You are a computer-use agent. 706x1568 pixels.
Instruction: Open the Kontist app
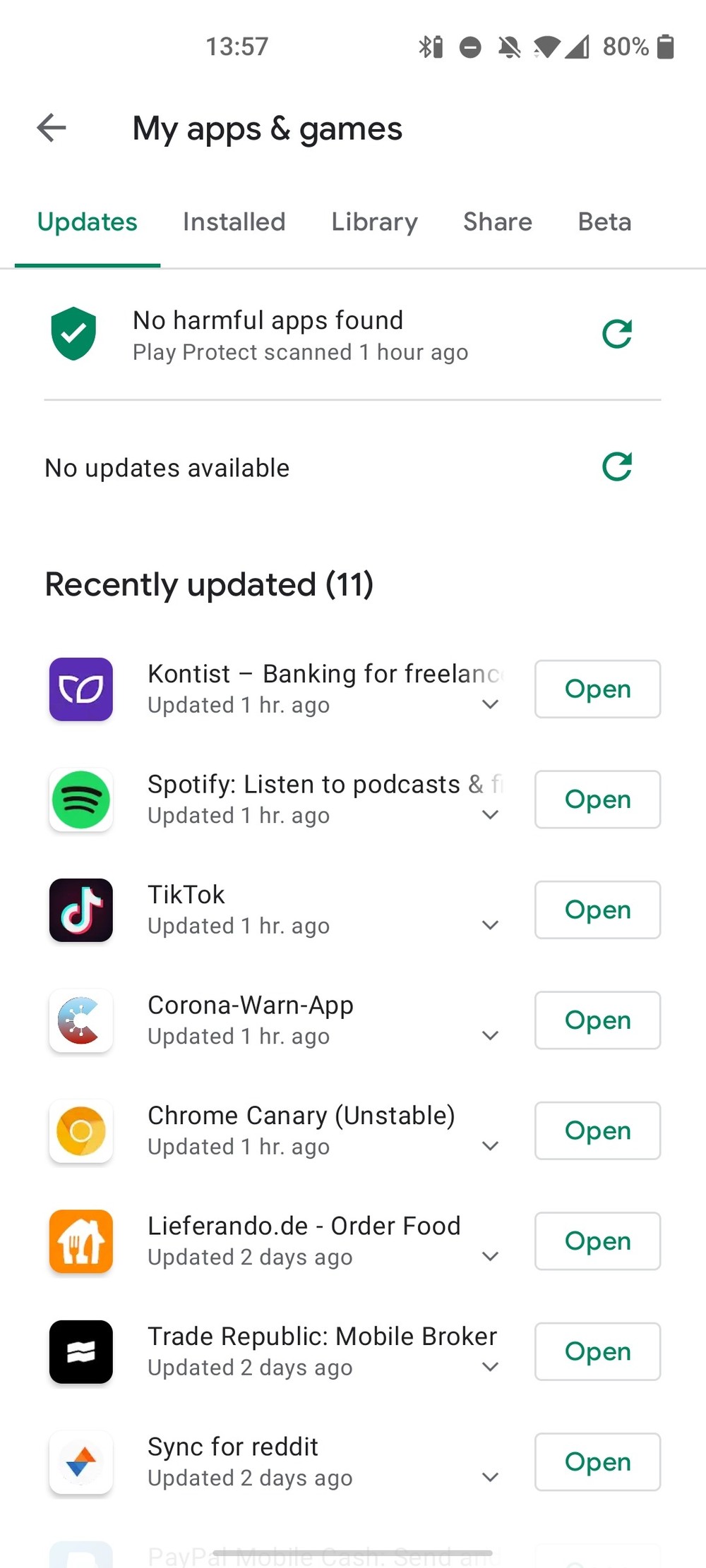(x=597, y=689)
